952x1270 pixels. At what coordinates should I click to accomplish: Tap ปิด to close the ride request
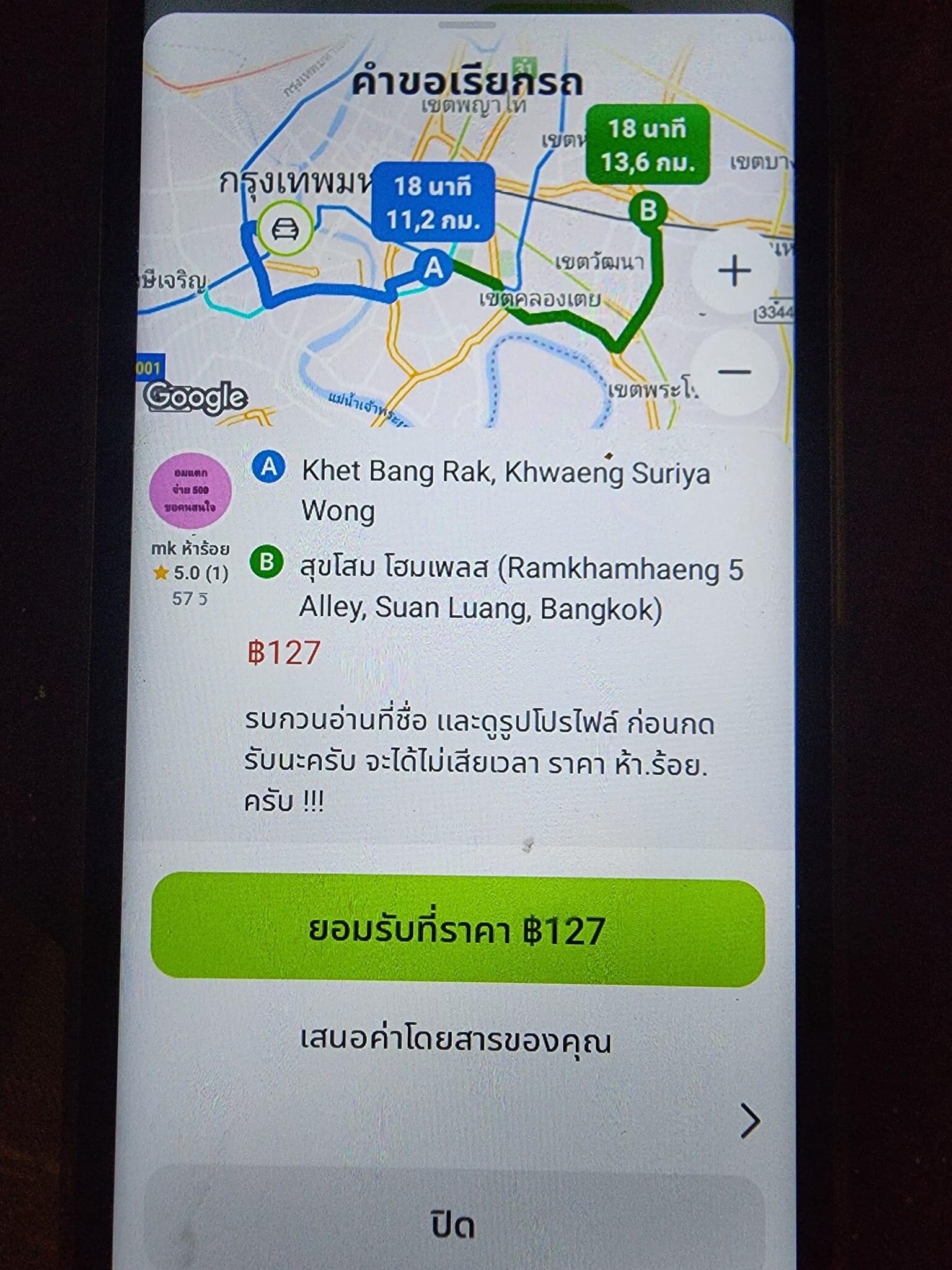(452, 1225)
